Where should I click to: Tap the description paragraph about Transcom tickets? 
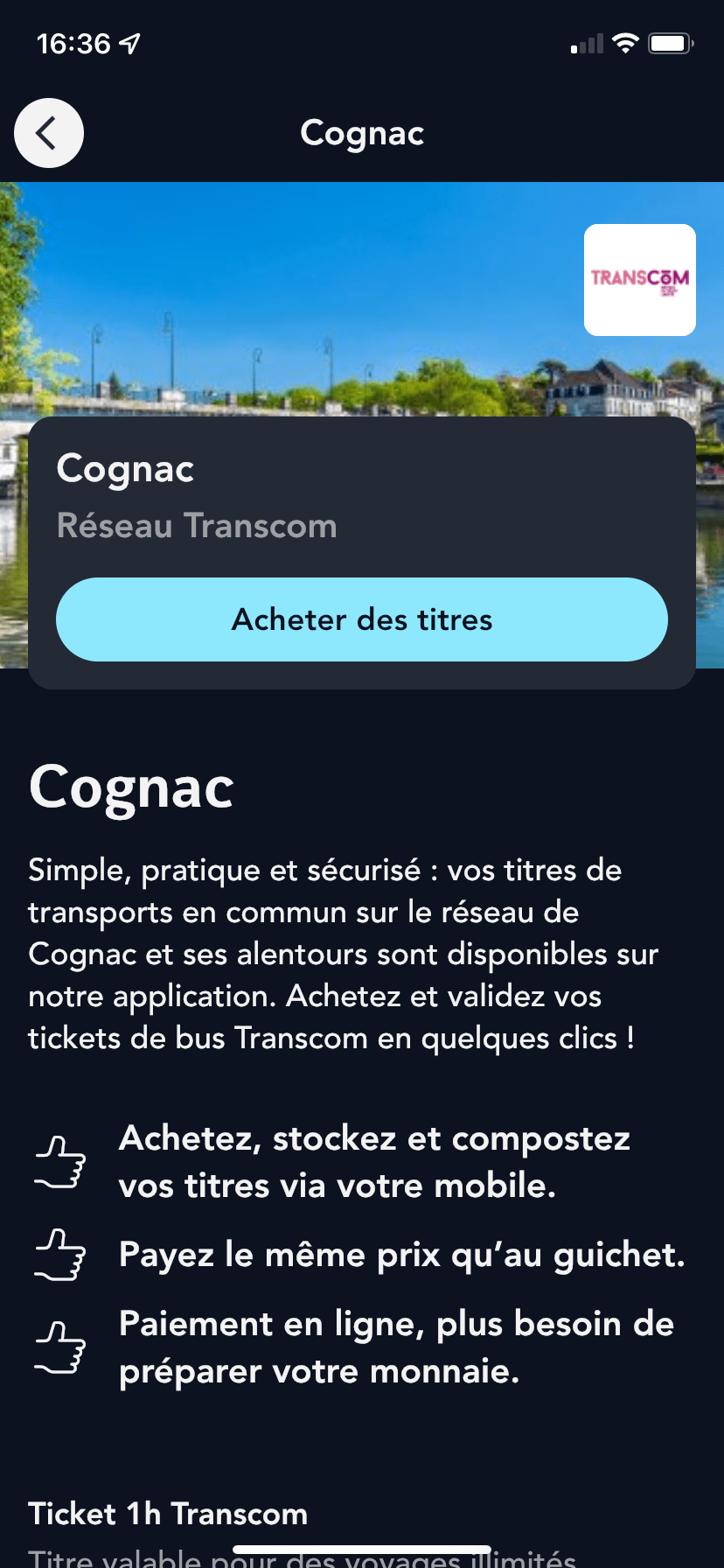[x=344, y=954]
